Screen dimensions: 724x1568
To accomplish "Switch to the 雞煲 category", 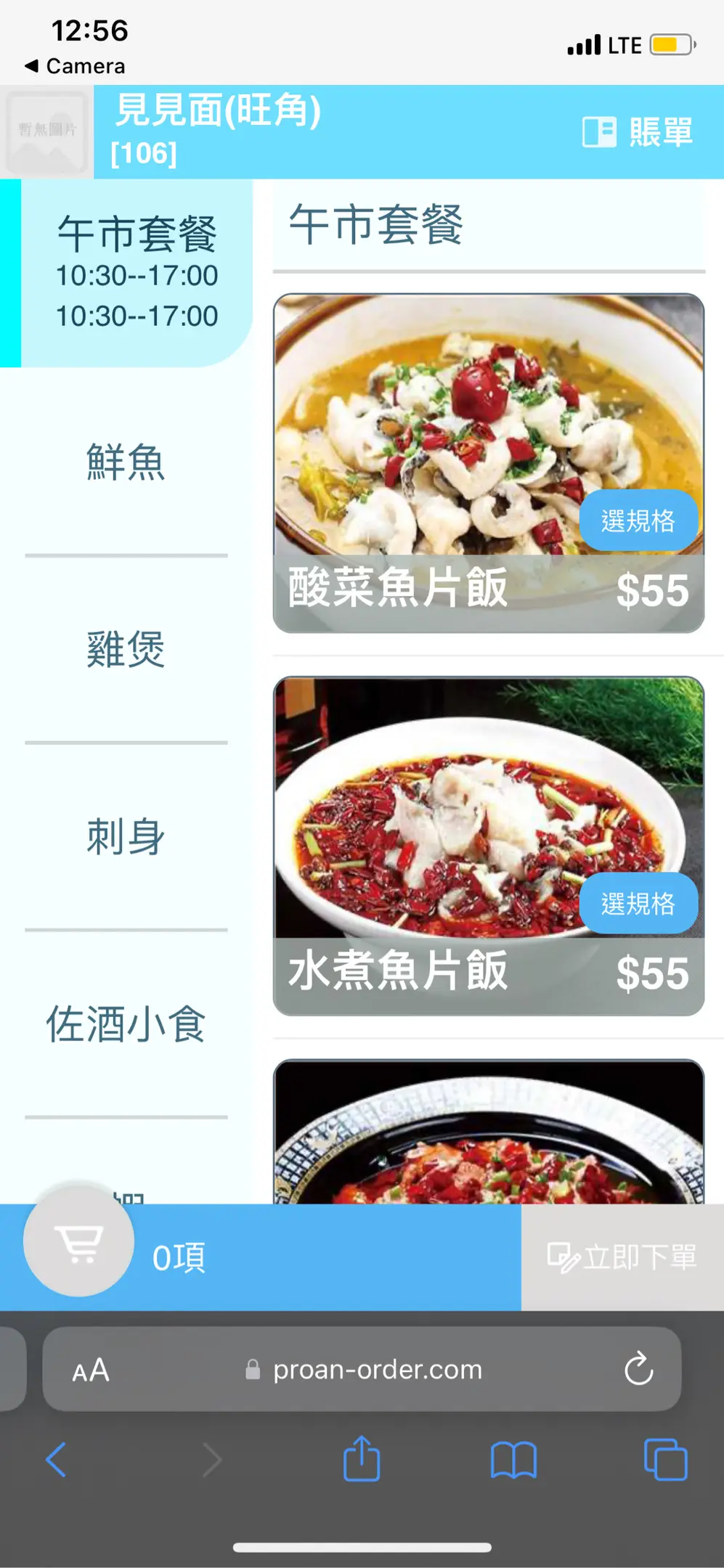I will (126, 649).
